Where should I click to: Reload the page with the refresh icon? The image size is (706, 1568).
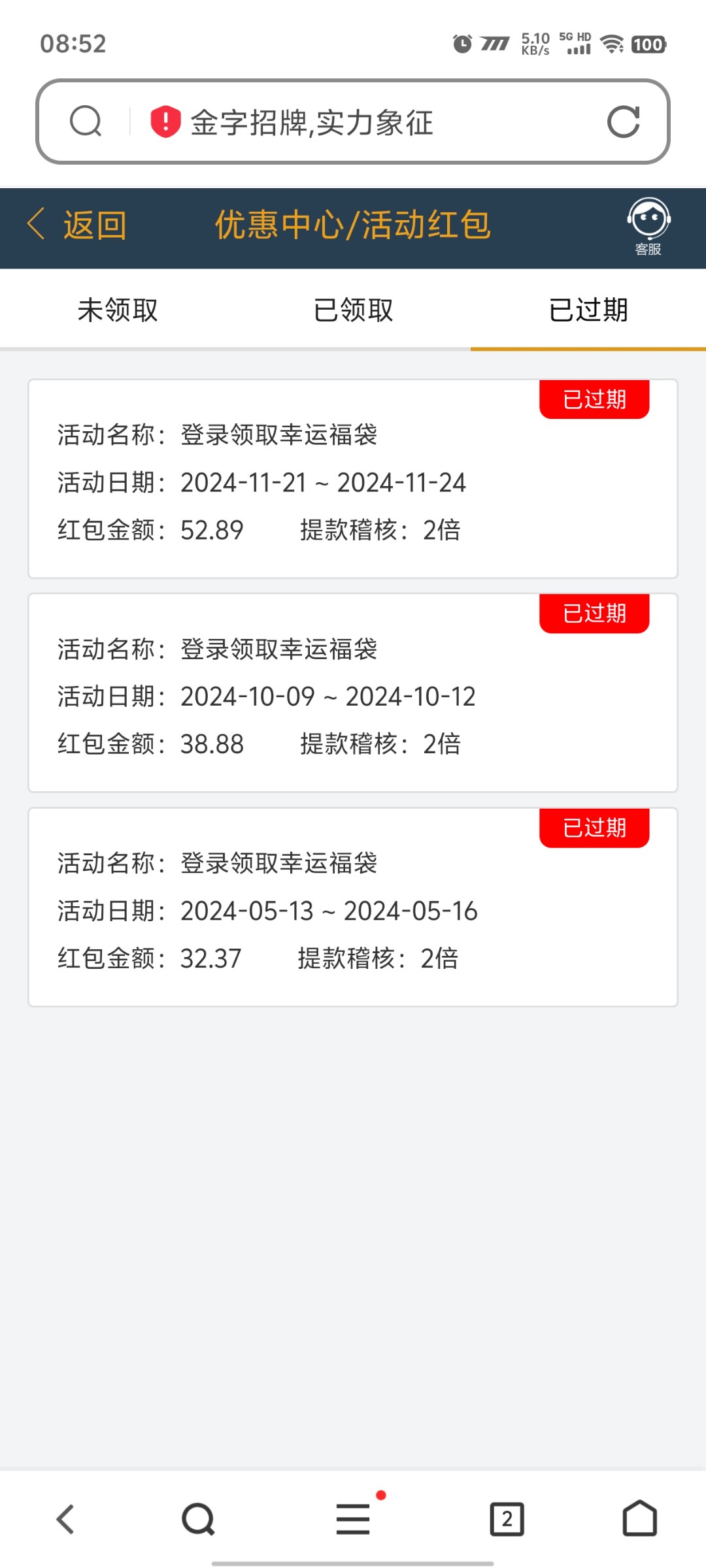click(x=623, y=122)
